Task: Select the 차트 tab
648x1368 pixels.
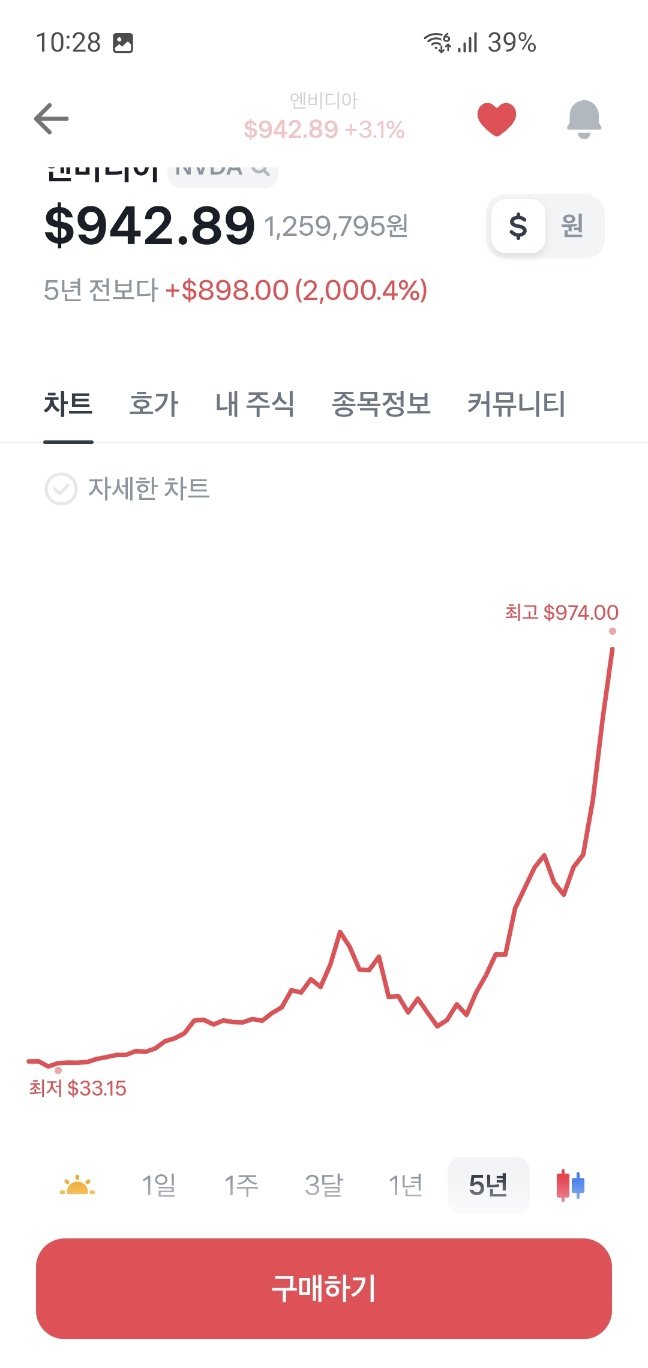Action: point(68,404)
